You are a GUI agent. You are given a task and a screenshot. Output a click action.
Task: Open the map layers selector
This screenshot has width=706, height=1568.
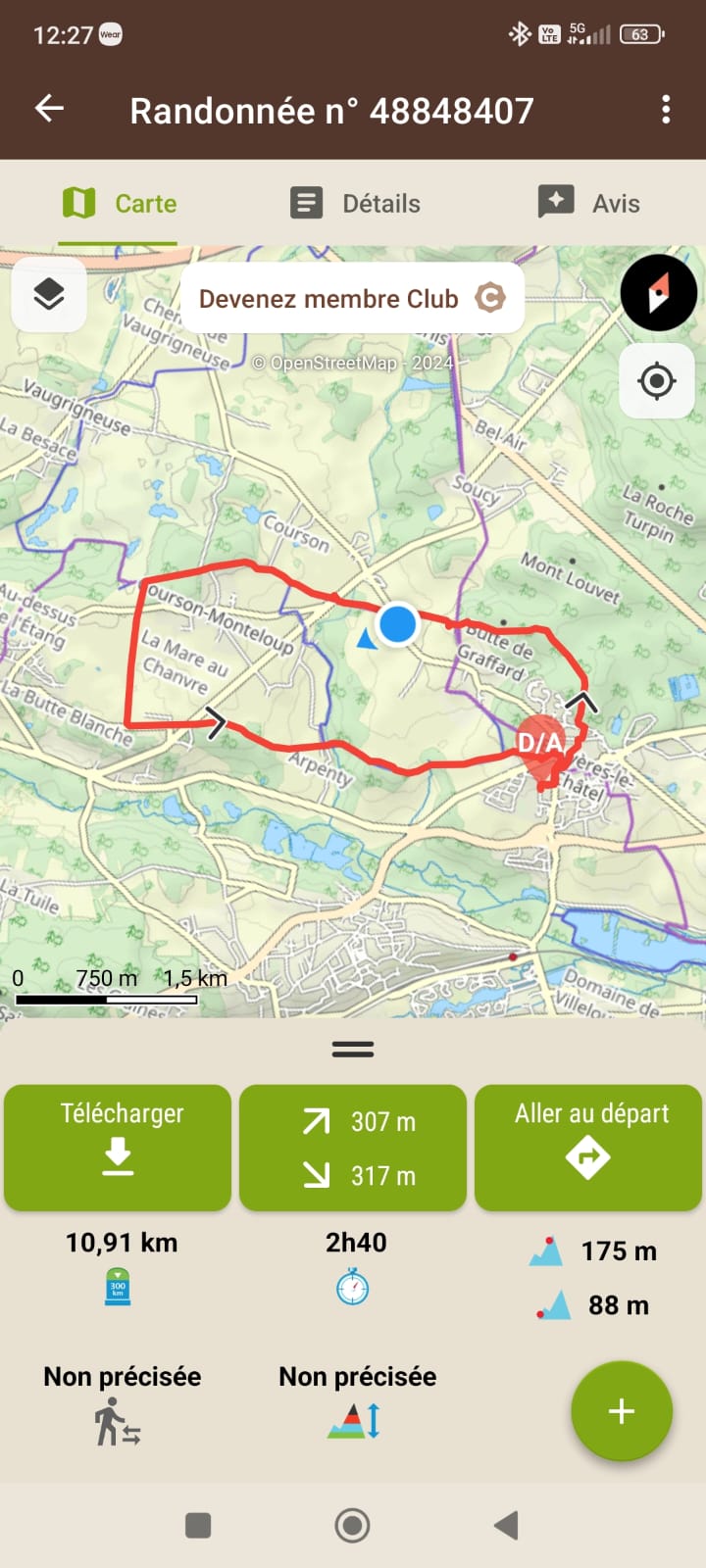[x=49, y=293]
